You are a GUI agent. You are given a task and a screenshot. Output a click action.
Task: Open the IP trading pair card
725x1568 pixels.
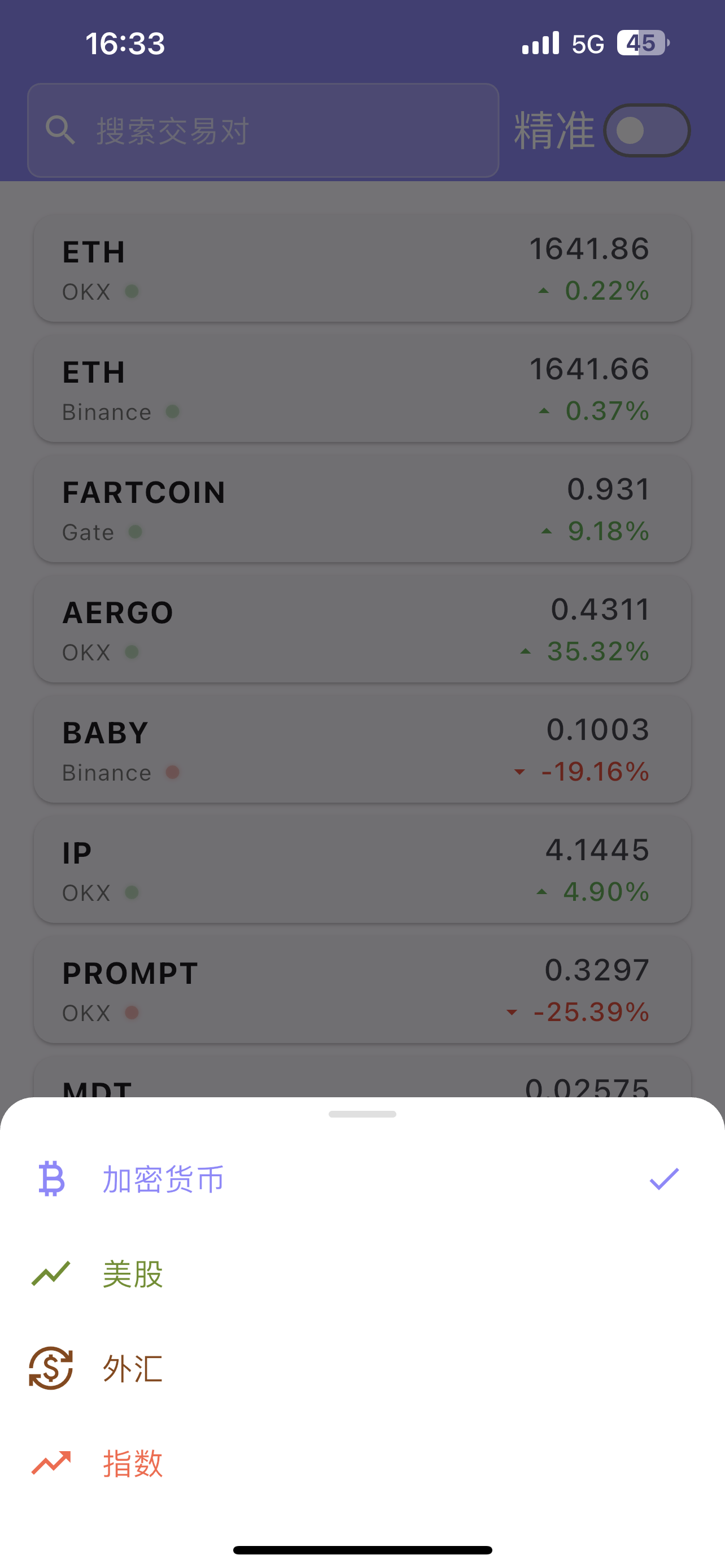pos(362,870)
